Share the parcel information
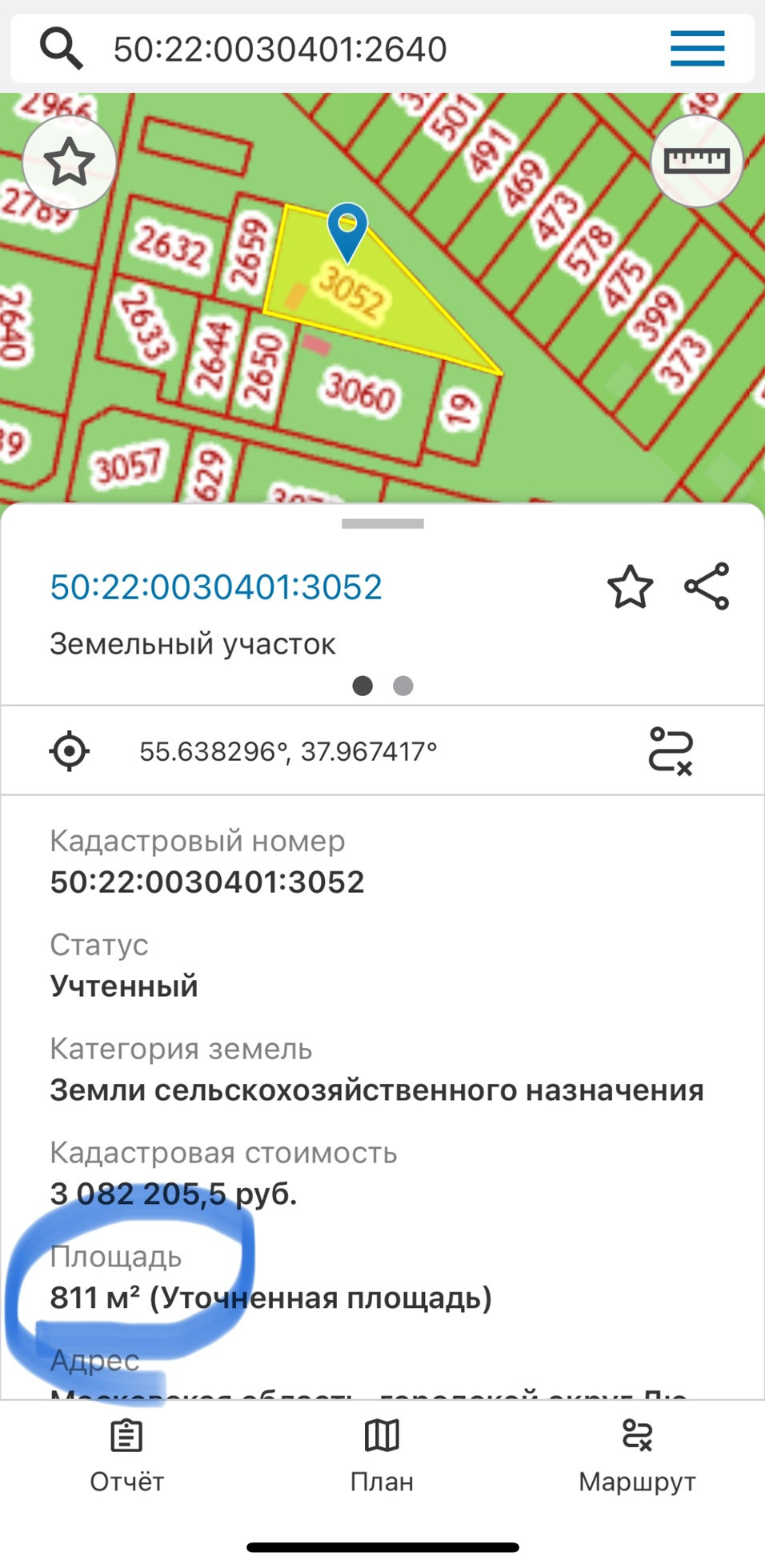The image size is (765, 1568). coord(707,586)
